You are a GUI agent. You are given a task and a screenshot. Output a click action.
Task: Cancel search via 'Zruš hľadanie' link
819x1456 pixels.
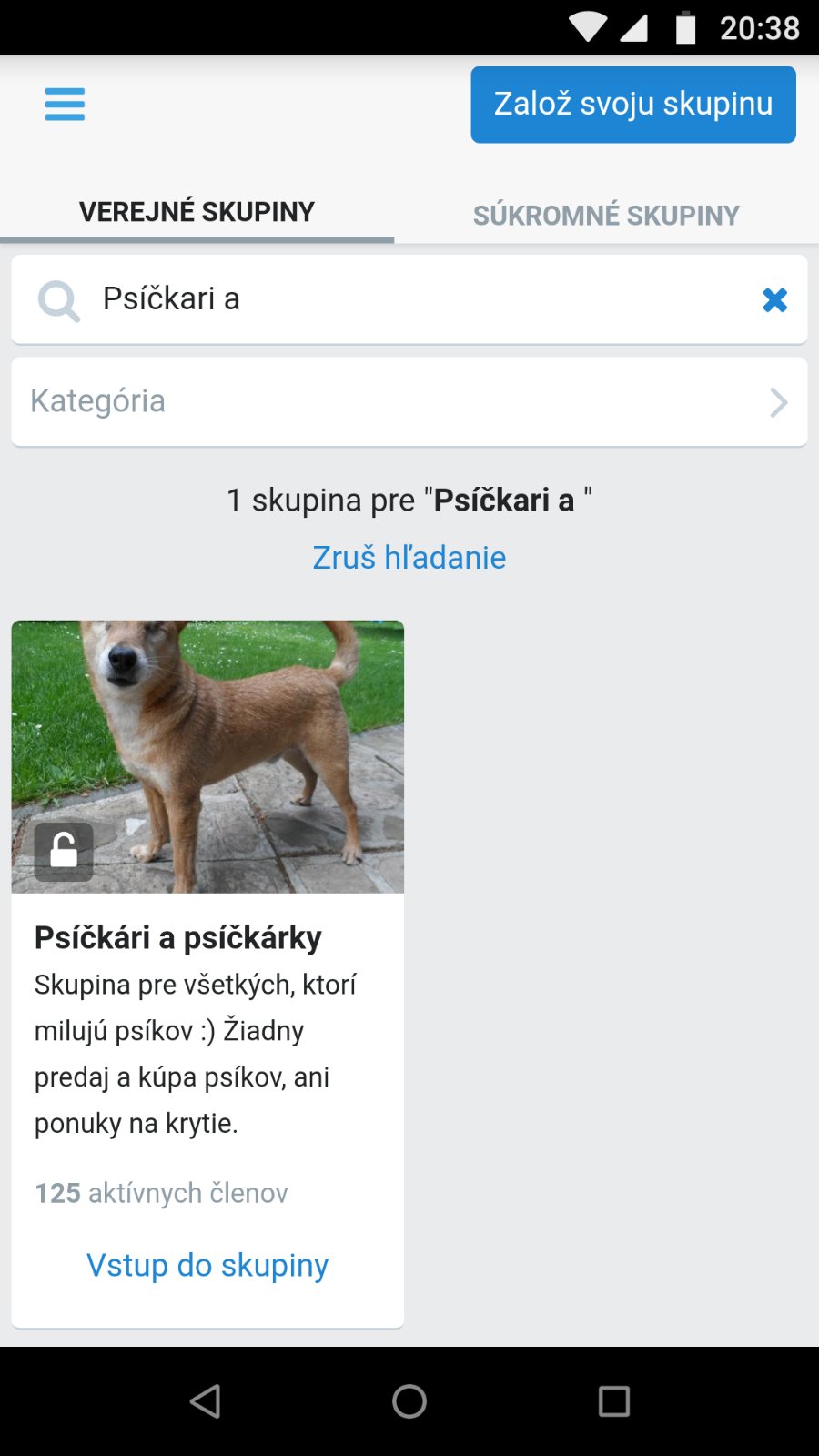click(409, 558)
